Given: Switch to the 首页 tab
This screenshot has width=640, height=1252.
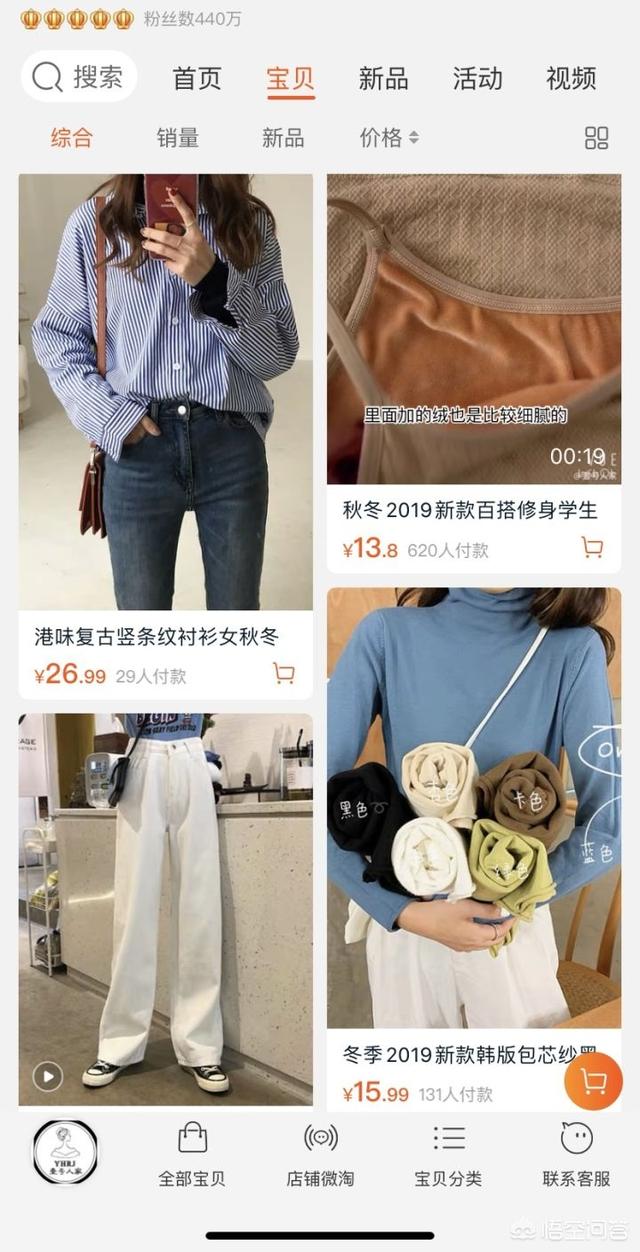Looking at the screenshot, I should point(197,79).
